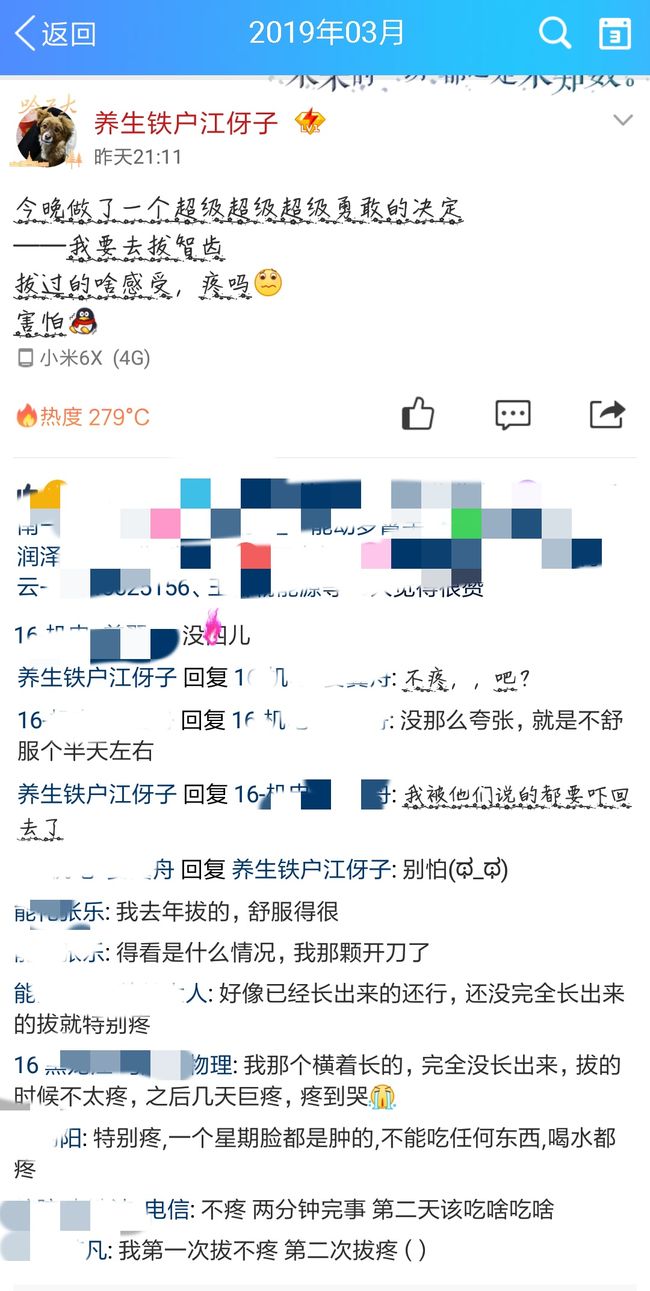Share the wisdom tooth post

coord(607,413)
